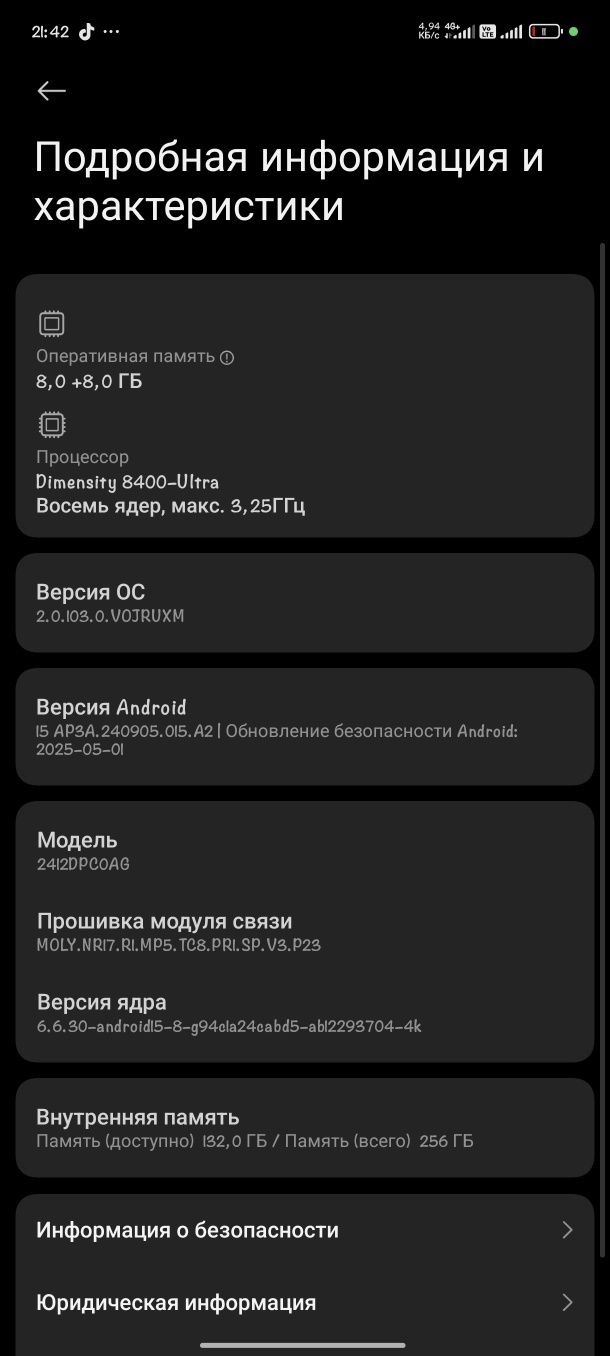Tap the Версия ОС row
The width and height of the screenshot is (610, 1356).
(x=305, y=603)
